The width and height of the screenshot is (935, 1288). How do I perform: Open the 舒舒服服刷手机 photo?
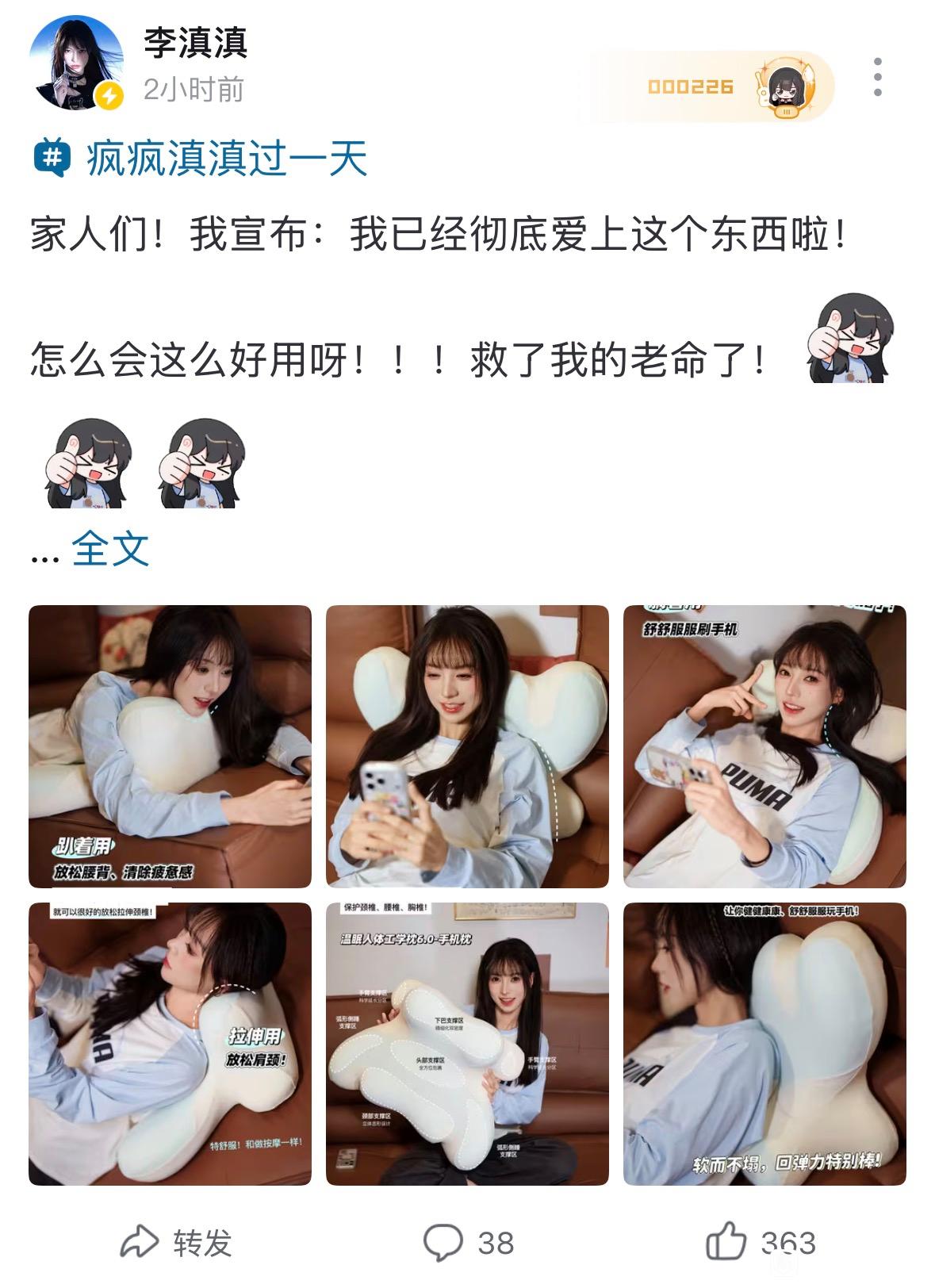click(764, 746)
